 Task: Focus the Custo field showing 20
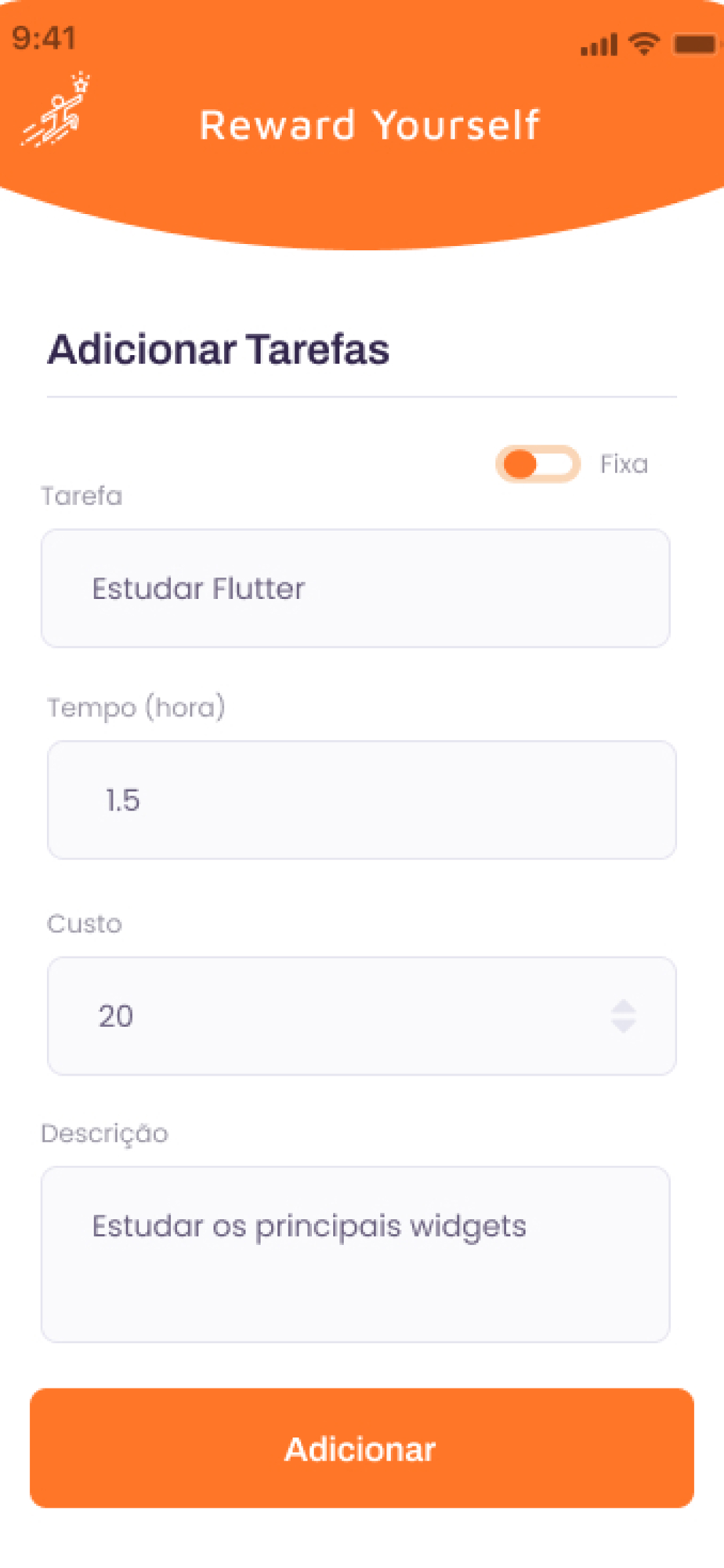(x=329, y=1016)
